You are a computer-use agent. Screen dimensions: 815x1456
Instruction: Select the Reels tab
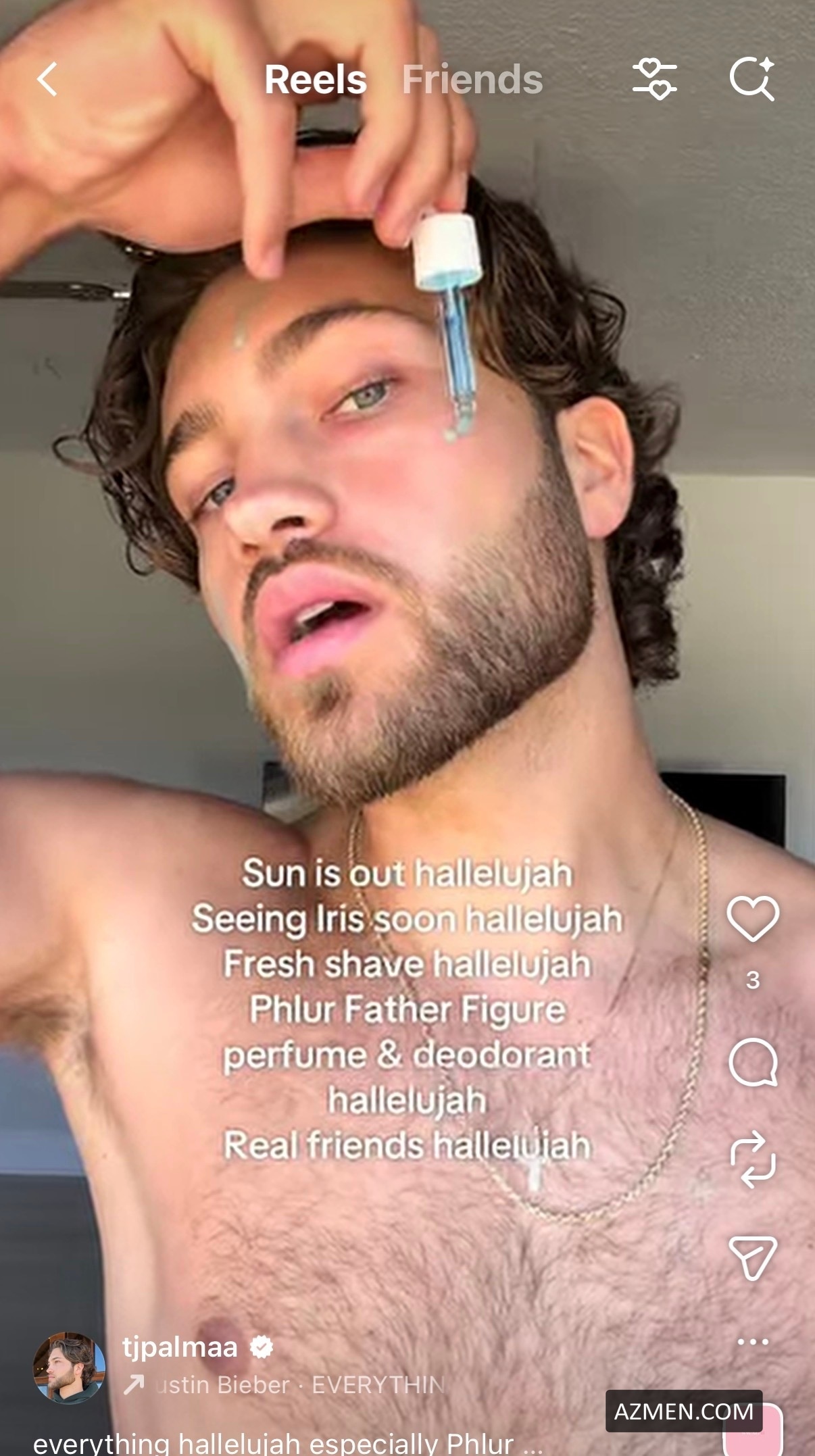pyautogui.click(x=315, y=80)
